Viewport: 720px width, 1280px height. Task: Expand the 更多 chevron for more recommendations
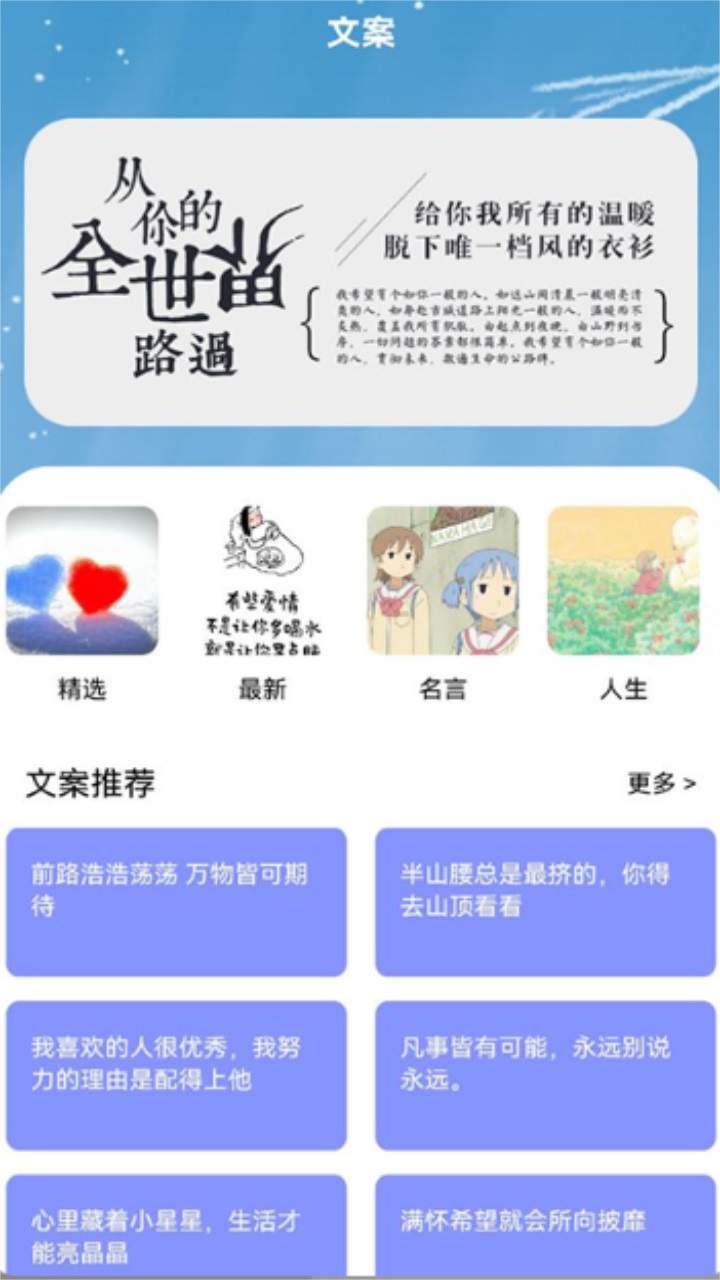[x=660, y=785]
